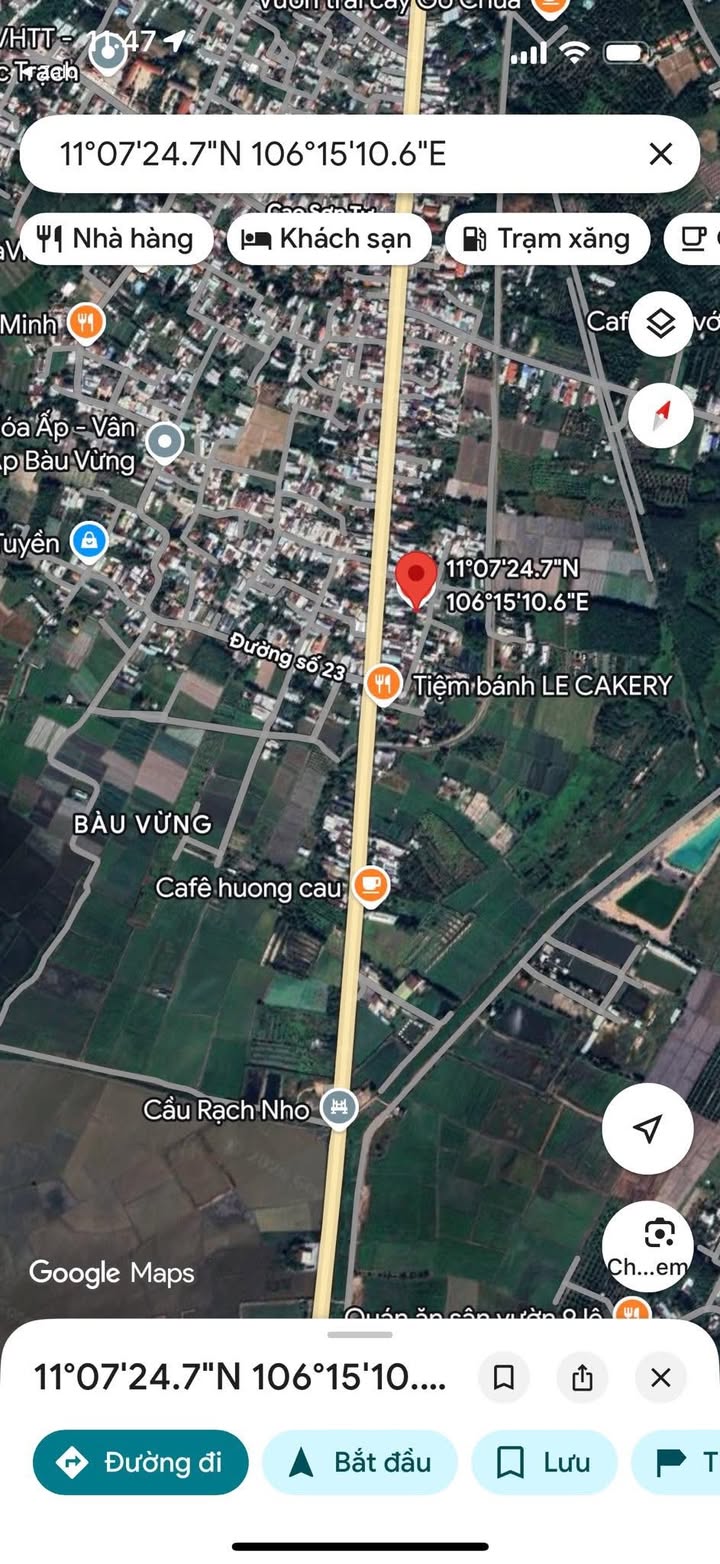This screenshot has width=720, height=1564.
Task: Edit the coordinates search field
Action: pyautogui.click(x=300, y=154)
